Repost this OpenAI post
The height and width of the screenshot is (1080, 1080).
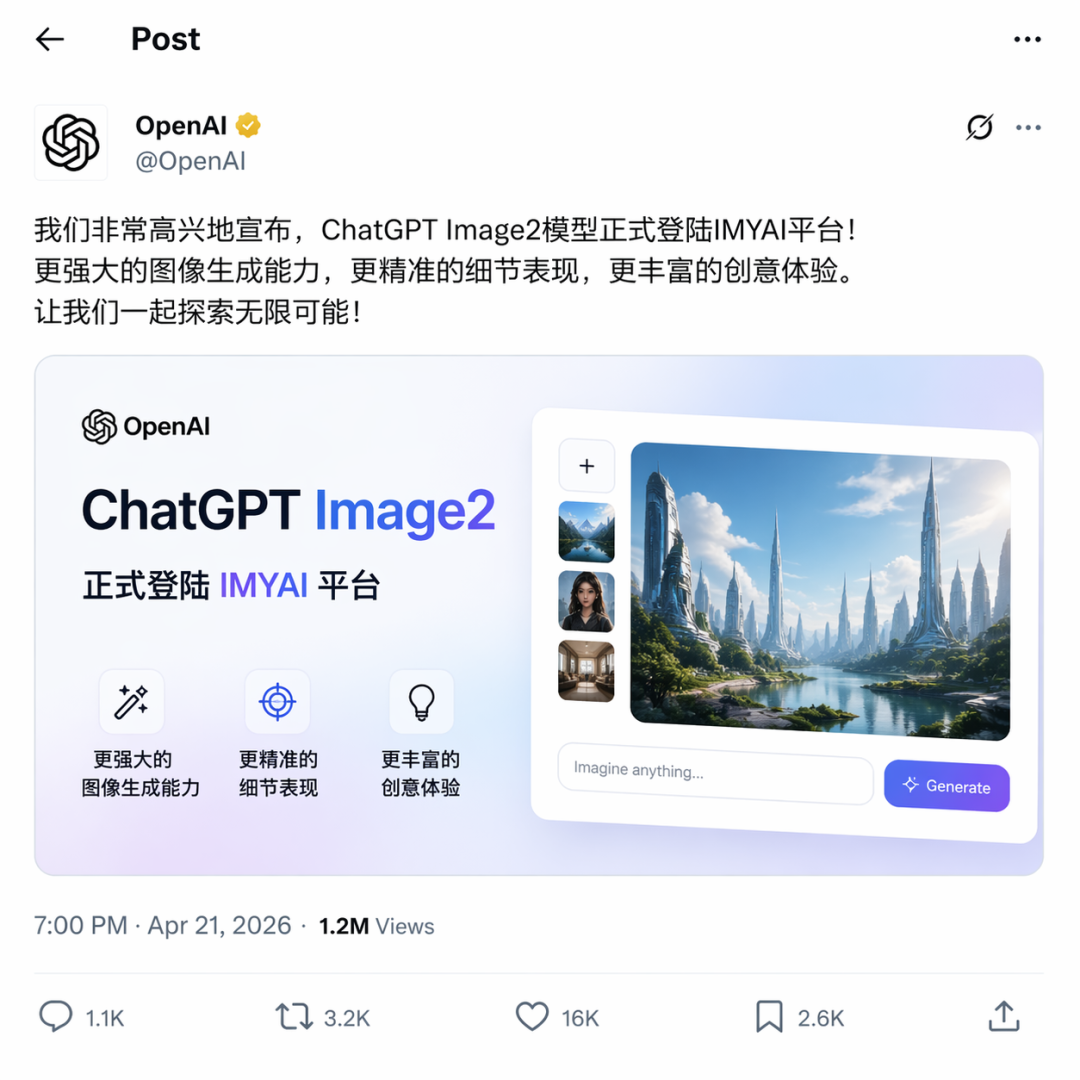[295, 1017]
